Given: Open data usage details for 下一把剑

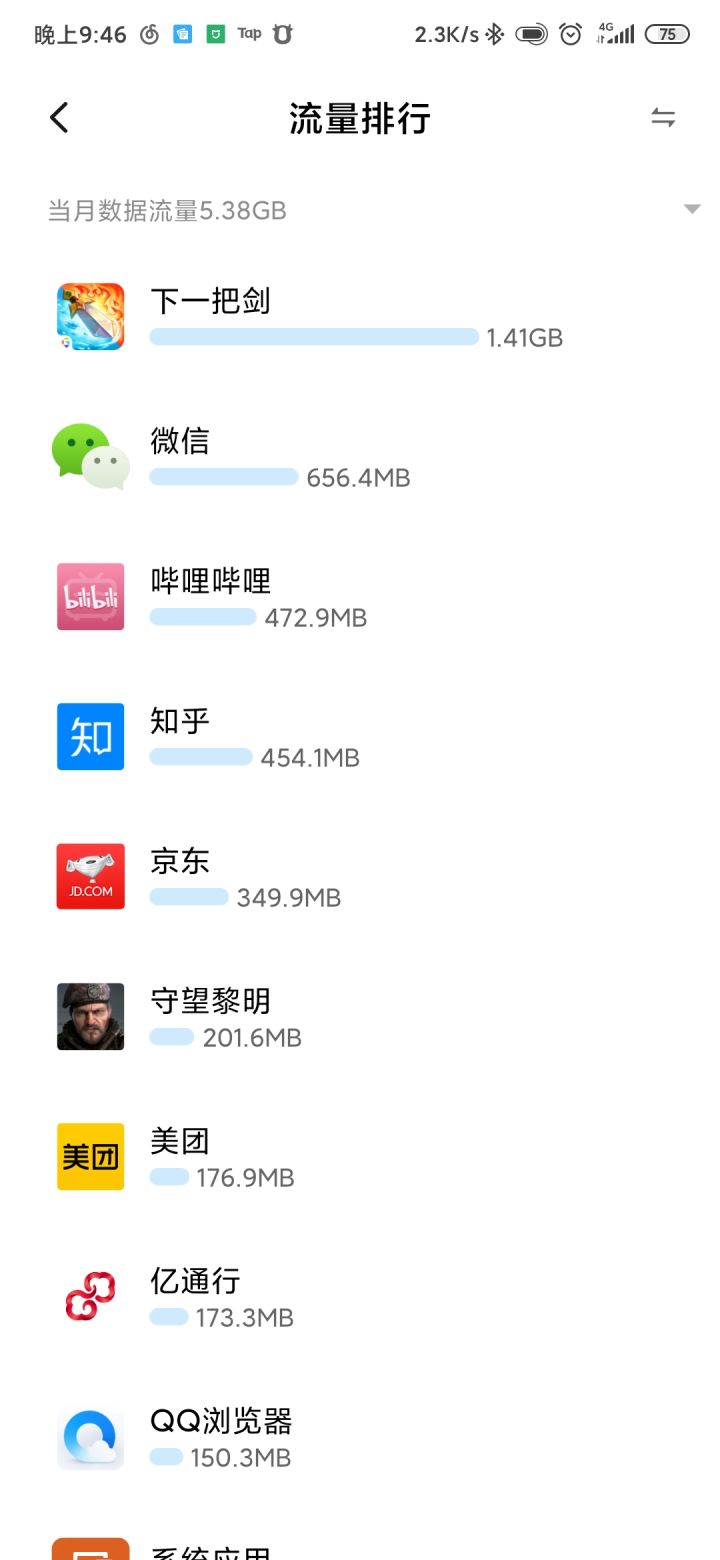Looking at the screenshot, I should coord(360,316).
